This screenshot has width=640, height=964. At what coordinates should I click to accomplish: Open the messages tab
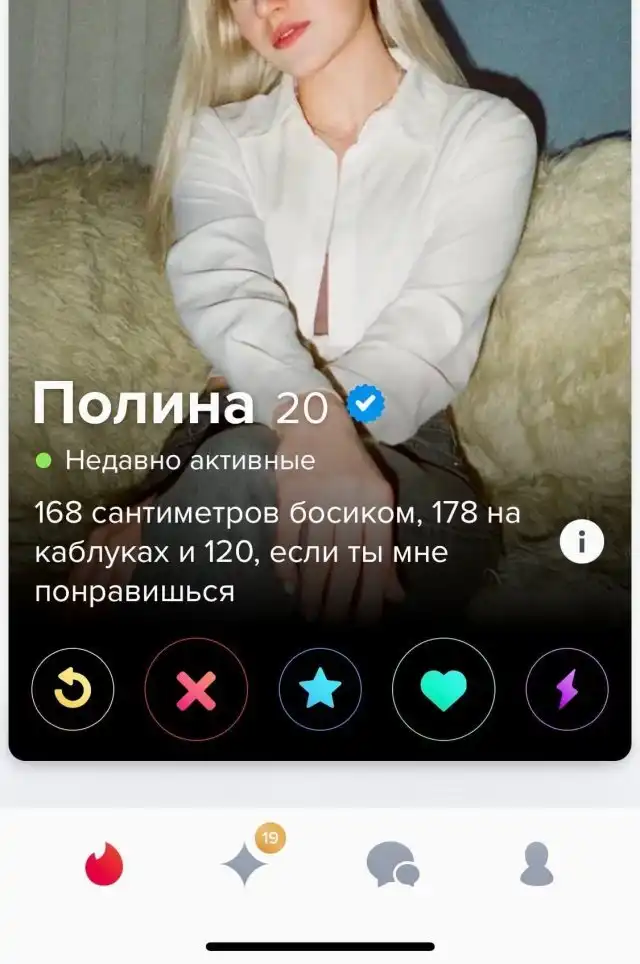click(391, 863)
